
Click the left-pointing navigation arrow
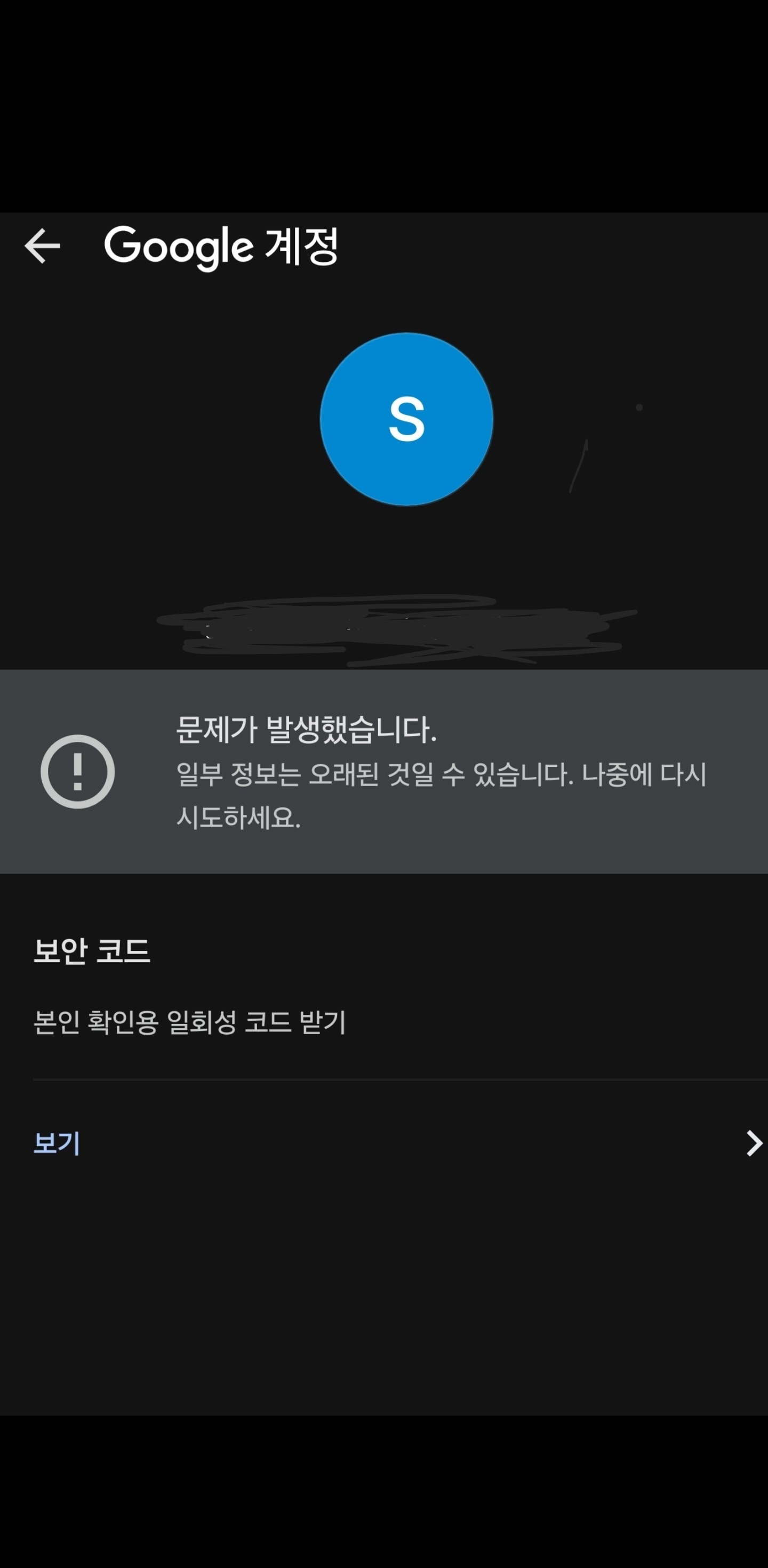pos(43,245)
